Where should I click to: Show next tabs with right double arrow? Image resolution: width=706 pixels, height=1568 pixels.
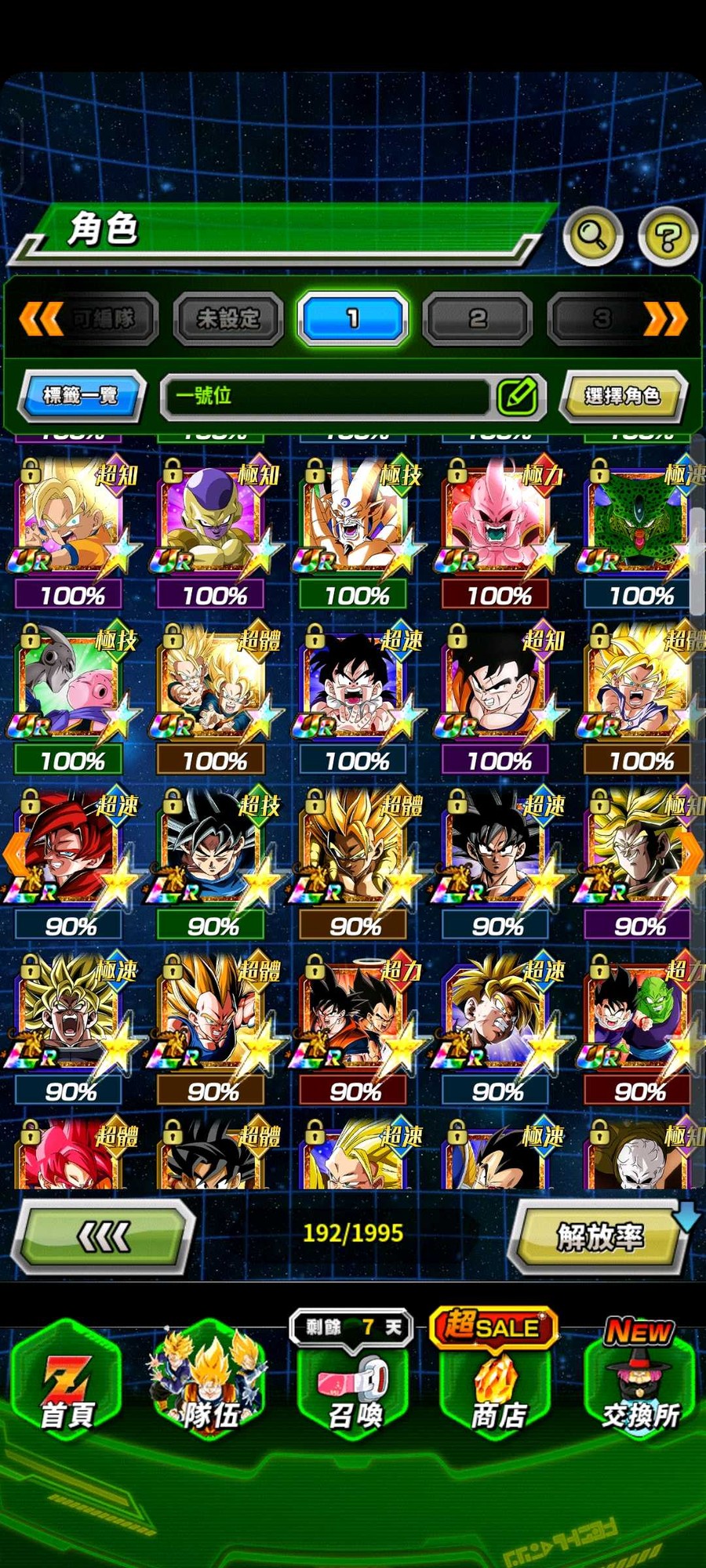pyautogui.click(x=666, y=319)
